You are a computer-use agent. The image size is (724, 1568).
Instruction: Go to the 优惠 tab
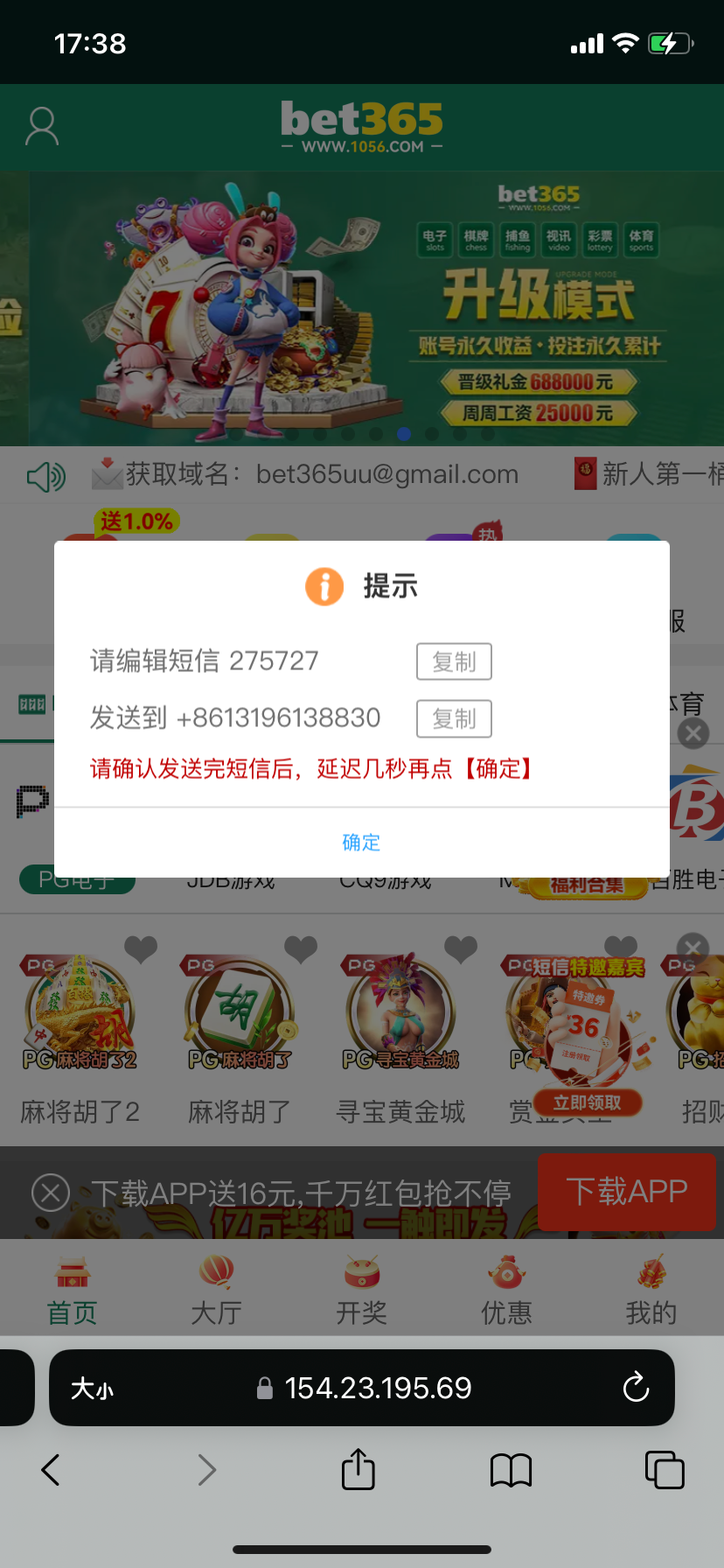pos(506,1292)
